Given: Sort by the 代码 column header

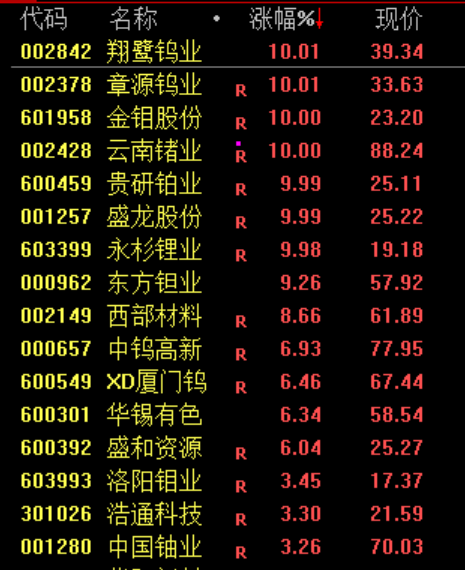Looking at the screenshot, I should click(44, 19).
